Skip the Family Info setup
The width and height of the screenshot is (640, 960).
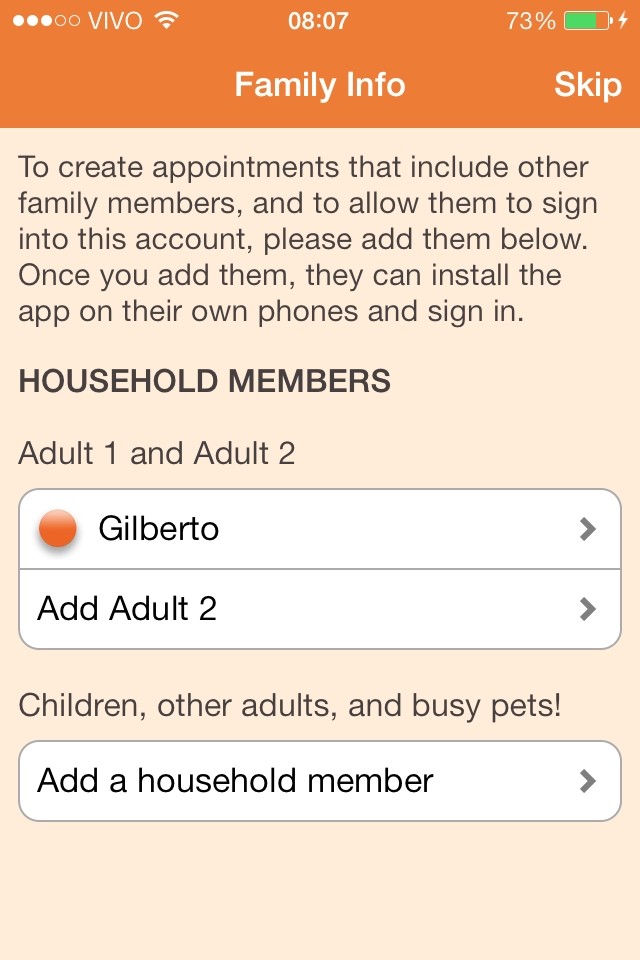[x=587, y=85]
